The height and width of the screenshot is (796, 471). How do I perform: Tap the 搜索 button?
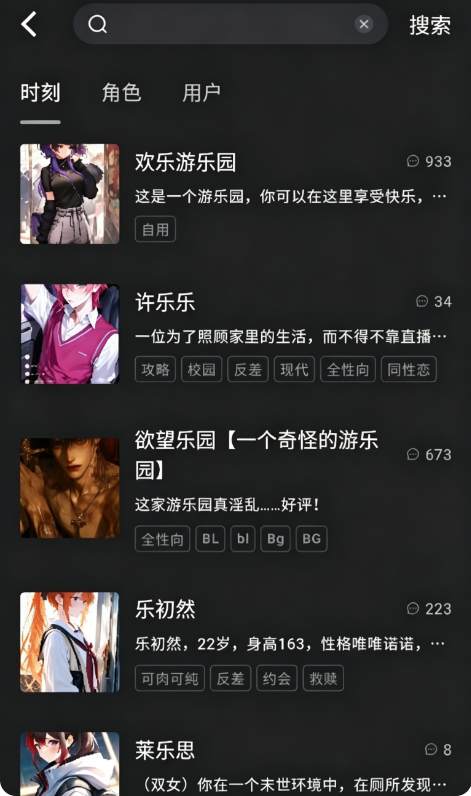tap(430, 24)
